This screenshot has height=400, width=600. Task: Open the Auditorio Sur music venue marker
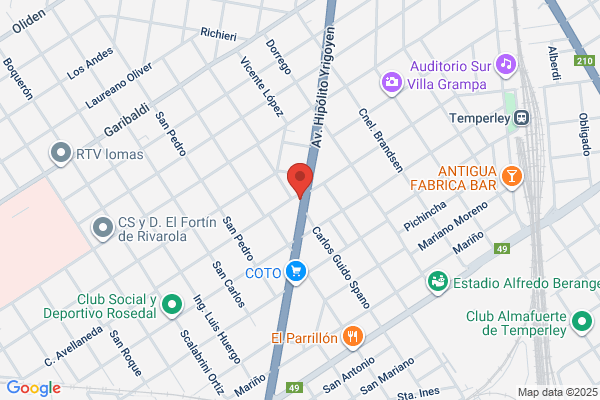click(x=506, y=65)
